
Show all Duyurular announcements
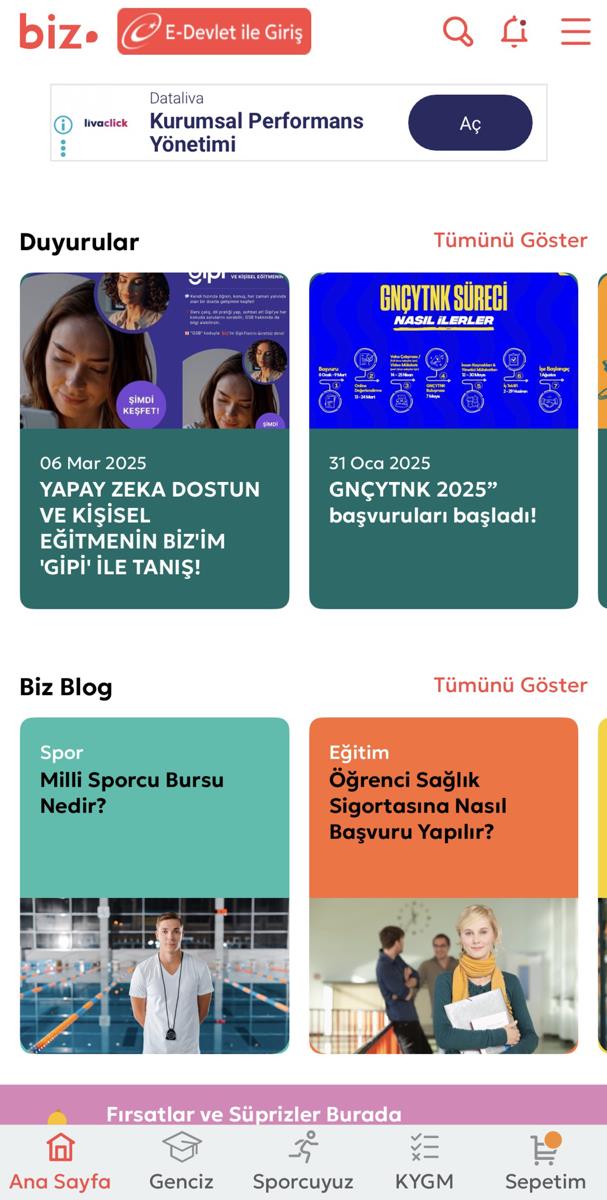pyautogui.click(x=510, y=240)
